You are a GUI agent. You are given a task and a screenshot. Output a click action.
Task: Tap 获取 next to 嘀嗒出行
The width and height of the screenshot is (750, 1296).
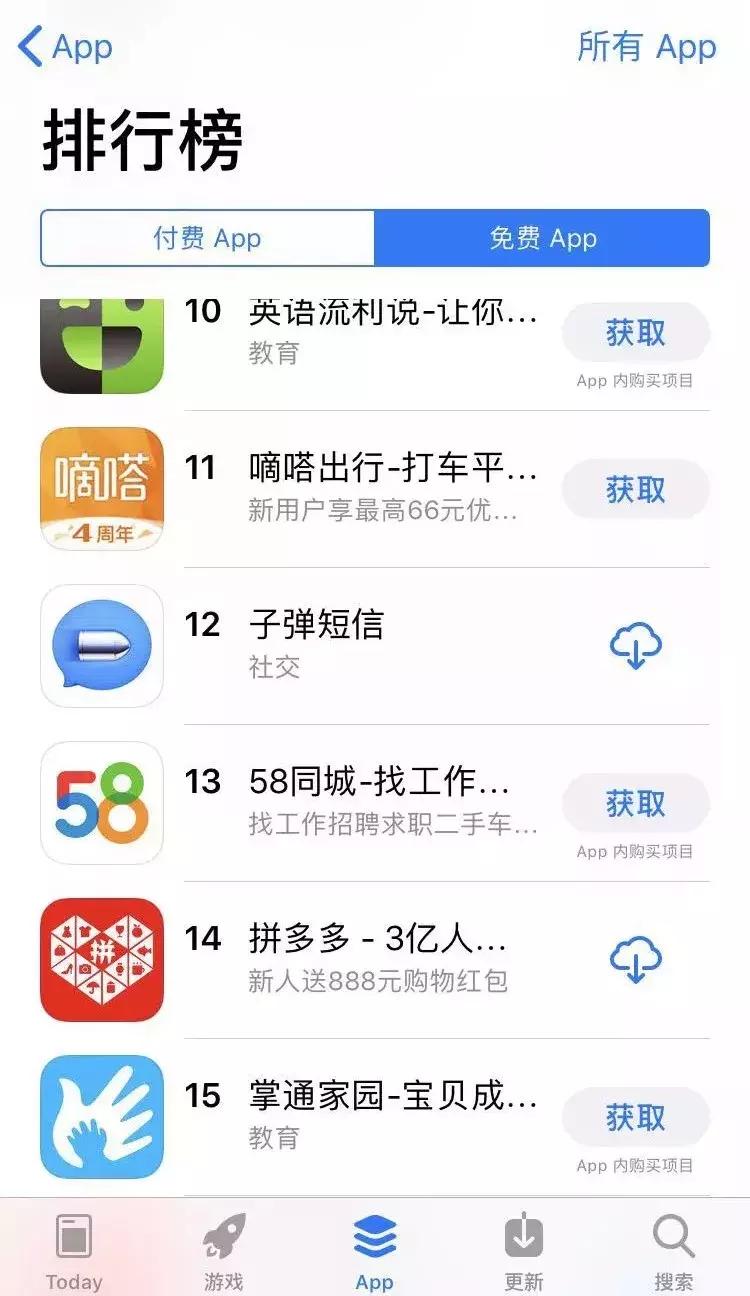tap(634, 490)
